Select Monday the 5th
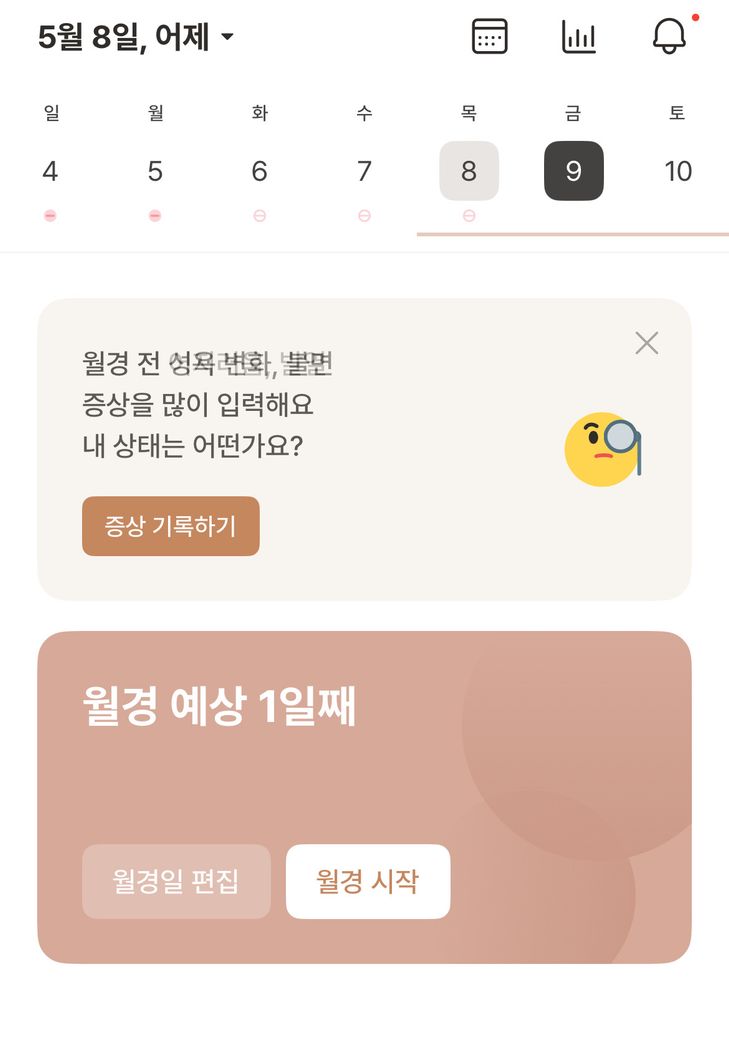Viewport: 729px width, 1040px height. pyautogui.click(x=155, y=172)
